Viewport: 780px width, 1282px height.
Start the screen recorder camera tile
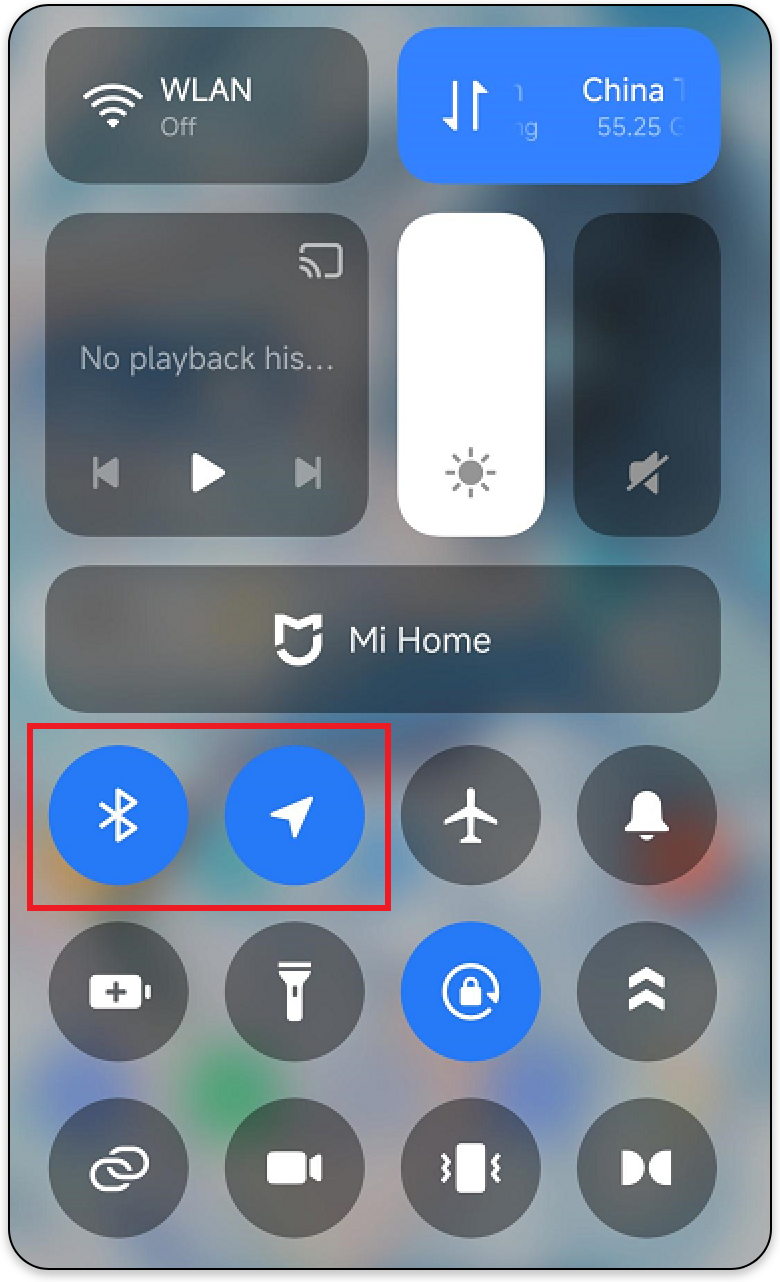pos(295,1168)
